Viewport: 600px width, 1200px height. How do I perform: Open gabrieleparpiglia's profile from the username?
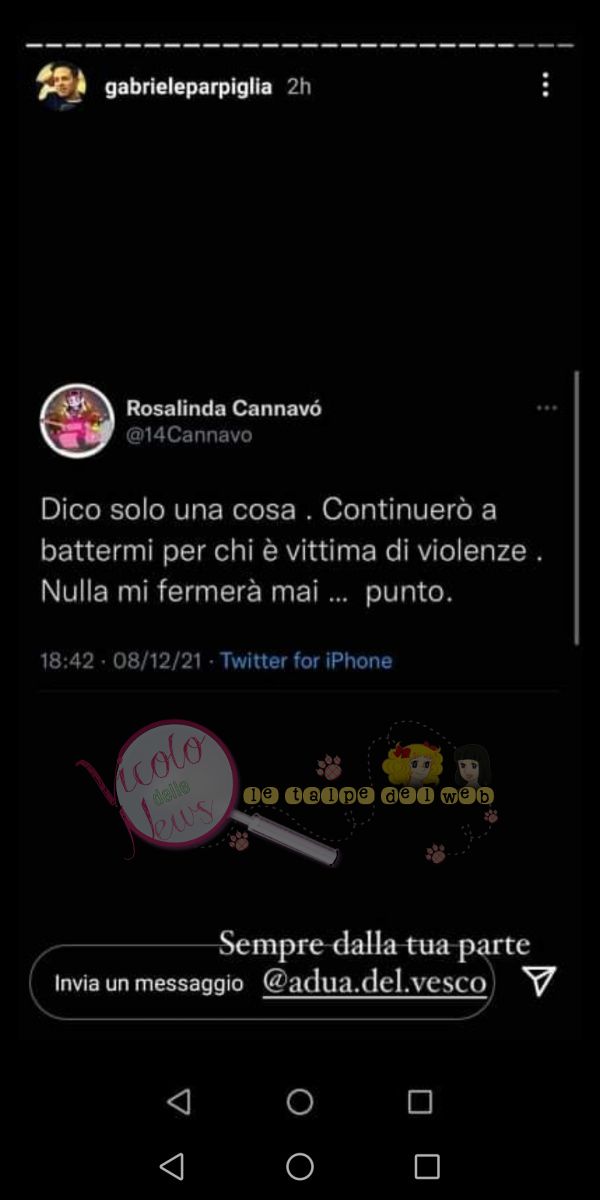click(x=188, y=87)
